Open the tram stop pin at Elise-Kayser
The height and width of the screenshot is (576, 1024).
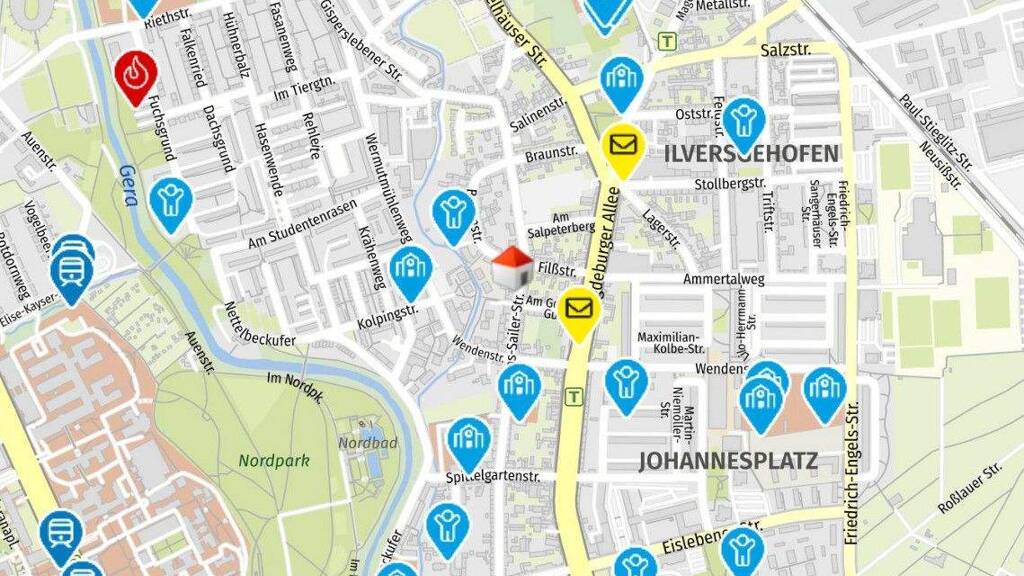72,278
